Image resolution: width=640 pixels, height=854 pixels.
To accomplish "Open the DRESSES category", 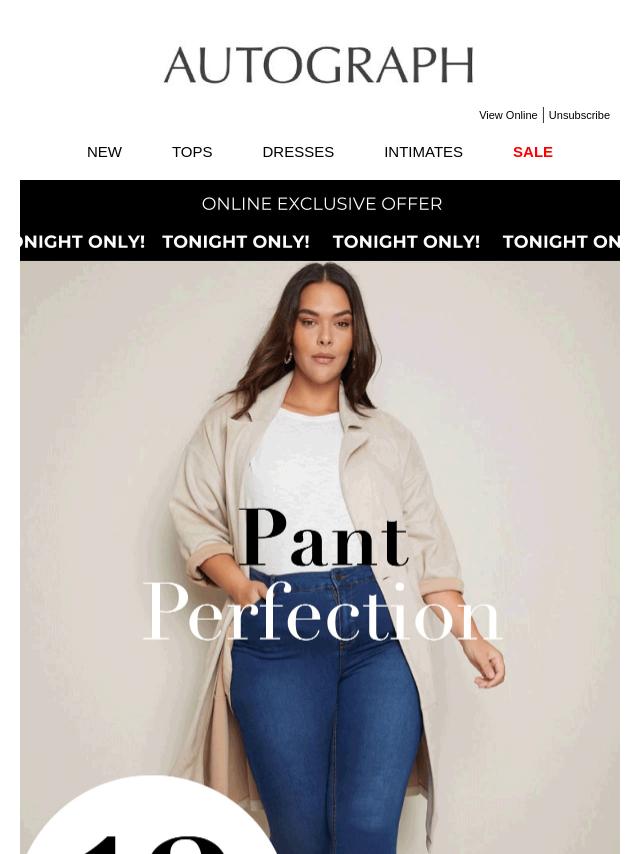I will point(298,152).
